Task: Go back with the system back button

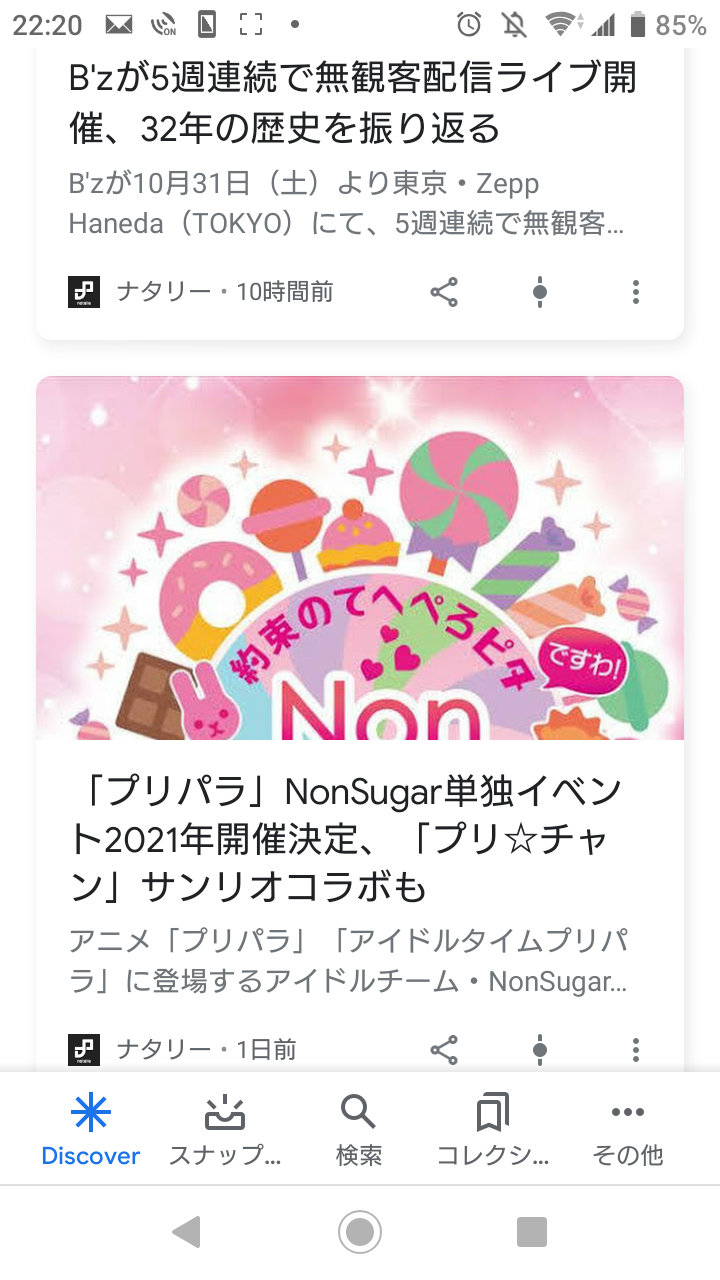Action: coord(187,1232)
